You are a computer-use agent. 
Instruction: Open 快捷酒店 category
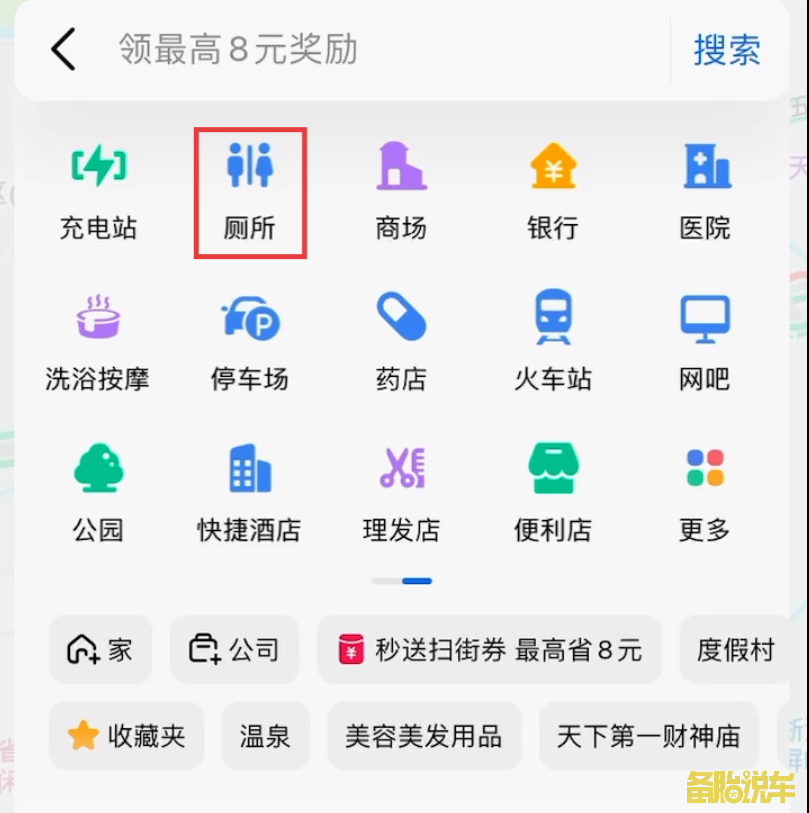coord(249,494)
